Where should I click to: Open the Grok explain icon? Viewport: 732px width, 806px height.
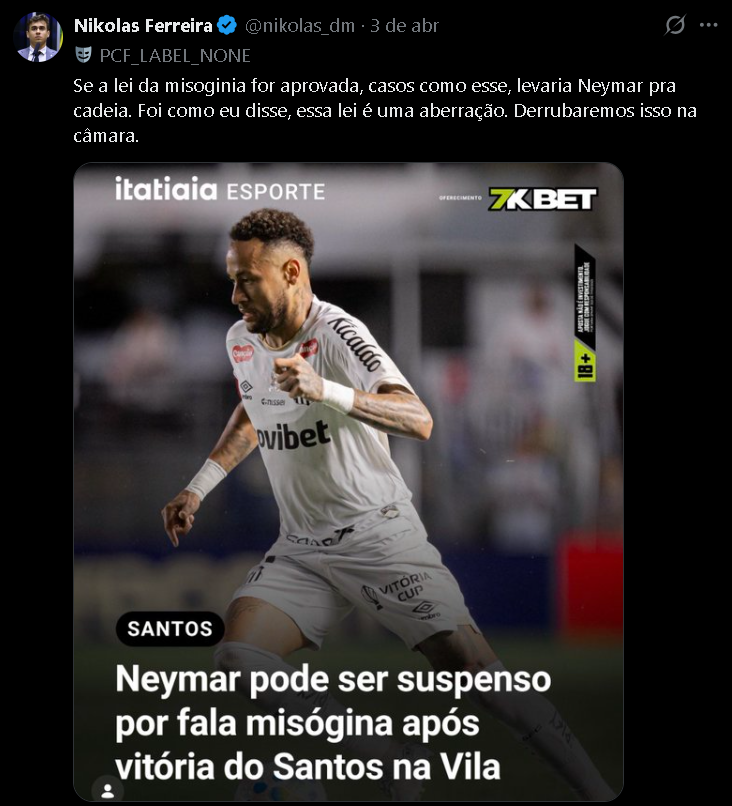675,25
